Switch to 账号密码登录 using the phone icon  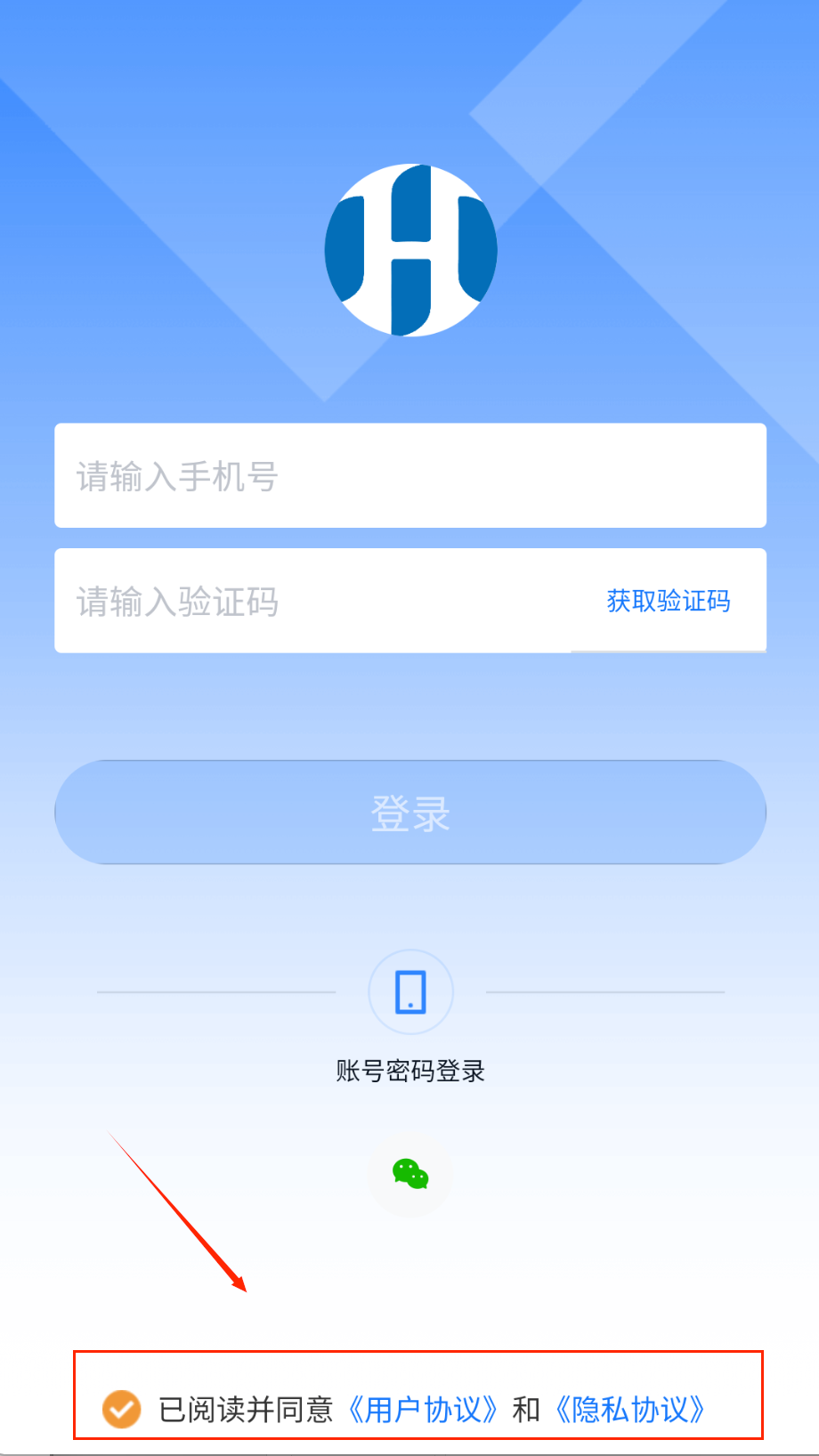(x=410, y=991)
